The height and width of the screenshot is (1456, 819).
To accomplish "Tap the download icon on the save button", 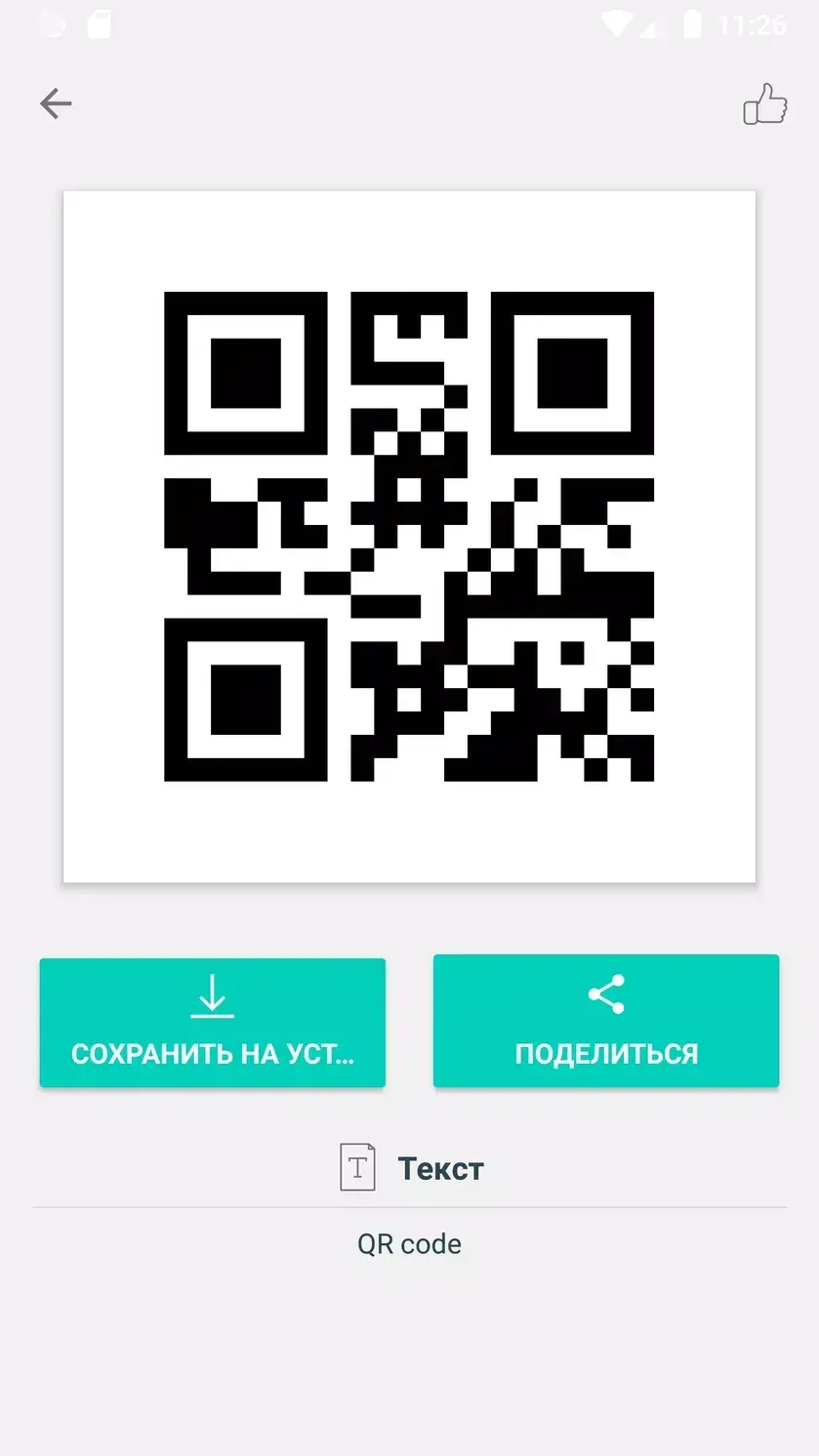I will point(212,995).
